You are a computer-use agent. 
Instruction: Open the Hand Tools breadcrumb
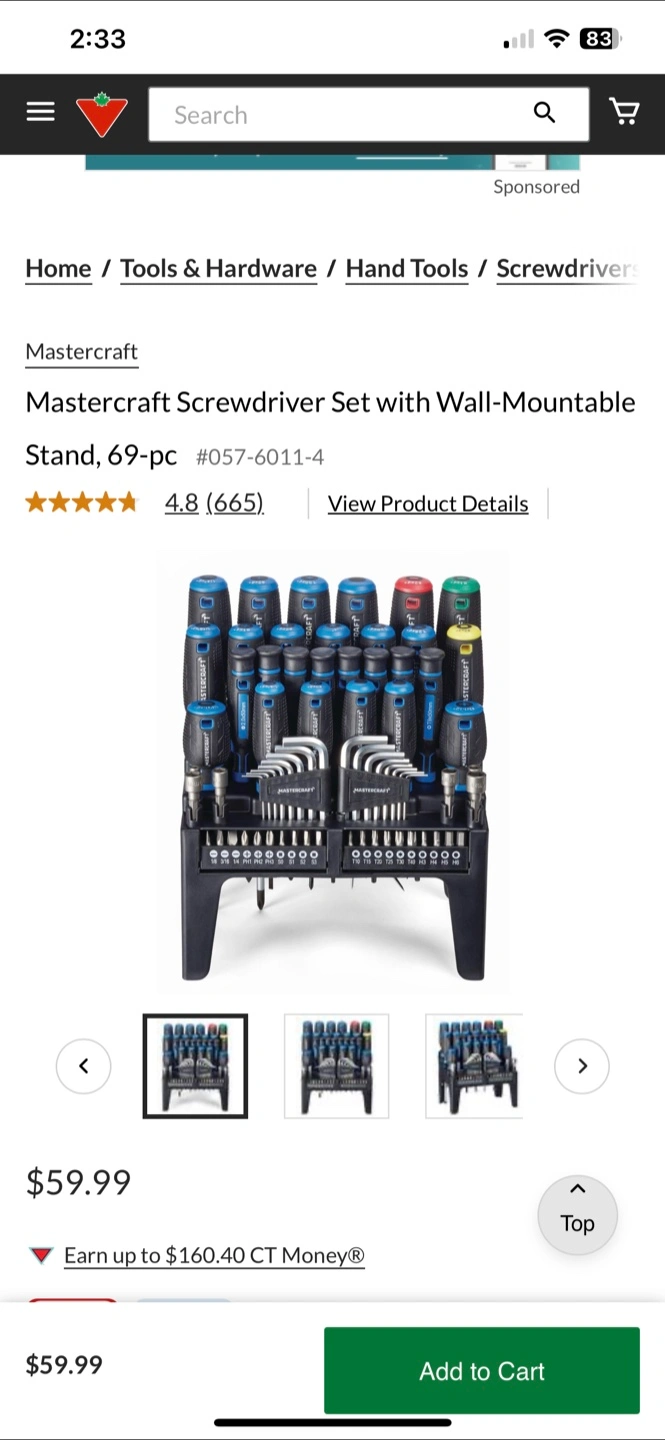tap(407, 268)
